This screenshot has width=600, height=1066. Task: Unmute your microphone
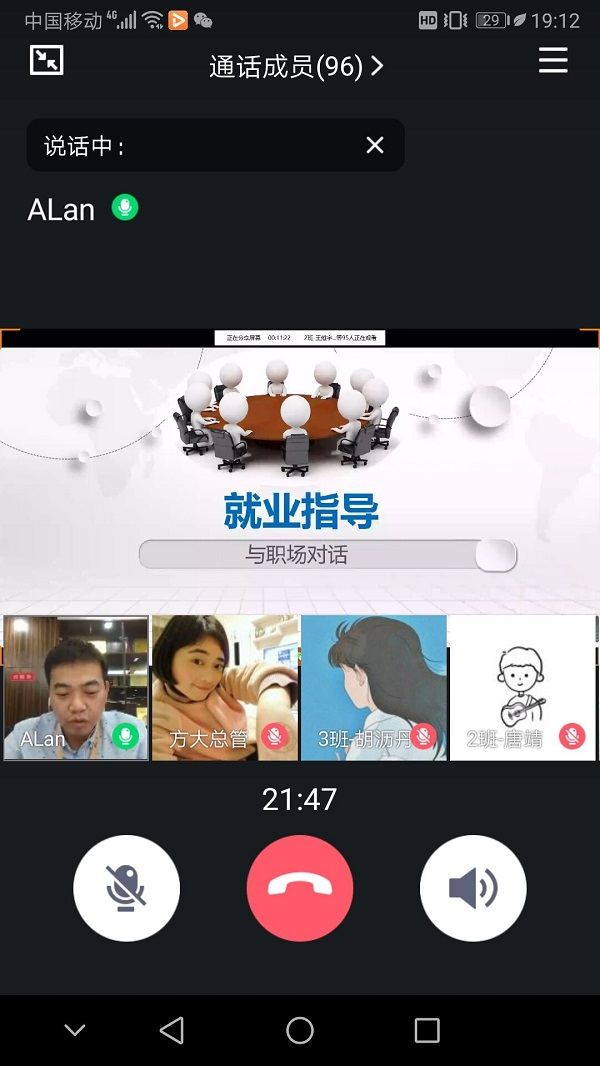click(x=127, y=888)
